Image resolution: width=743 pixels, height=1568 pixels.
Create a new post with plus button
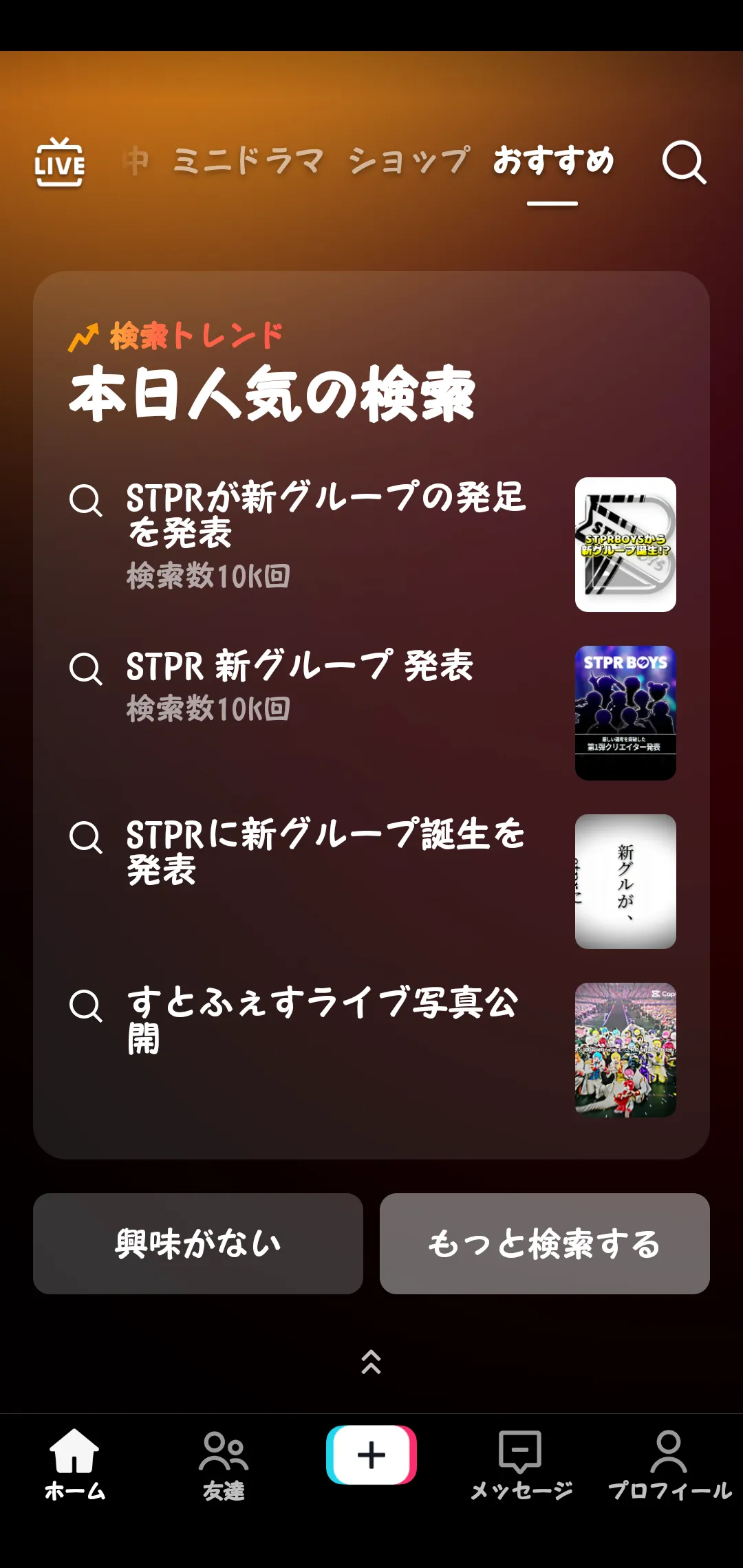tap(371, 1455)
